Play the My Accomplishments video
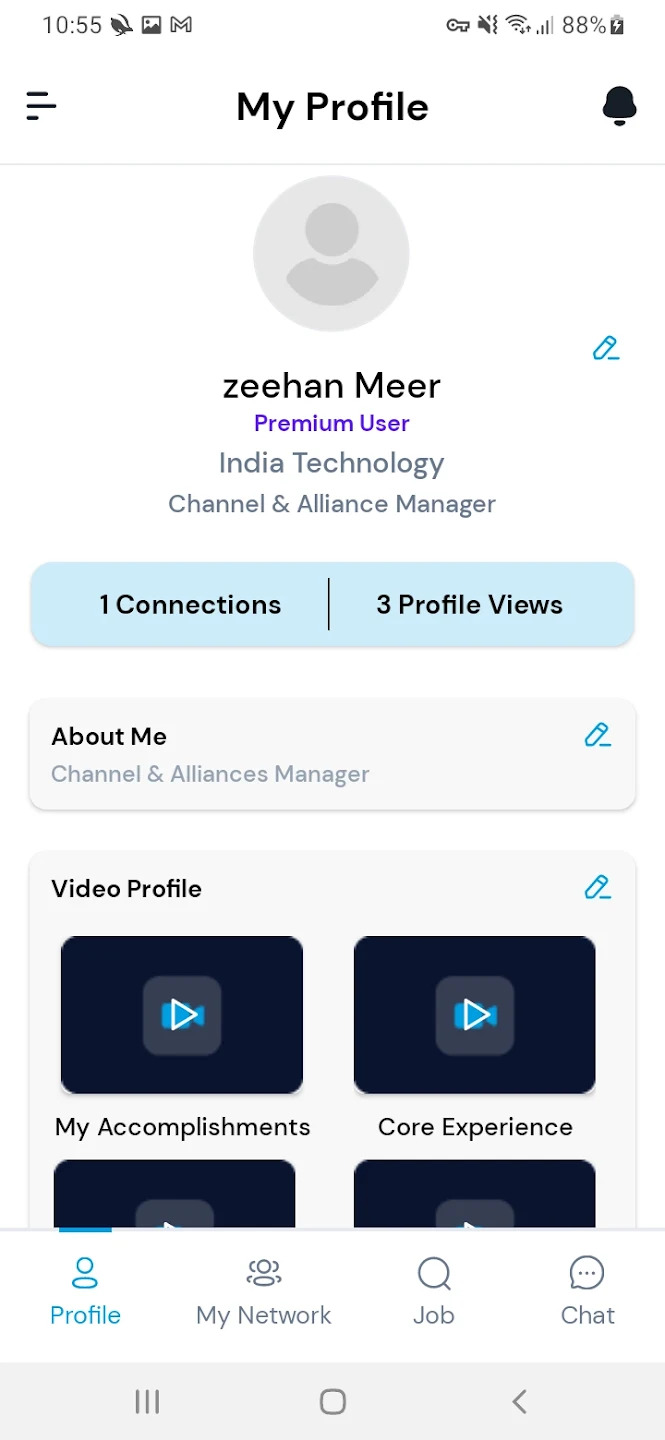The width and height of the screenshot is (665, 1440). (182, 1015)
